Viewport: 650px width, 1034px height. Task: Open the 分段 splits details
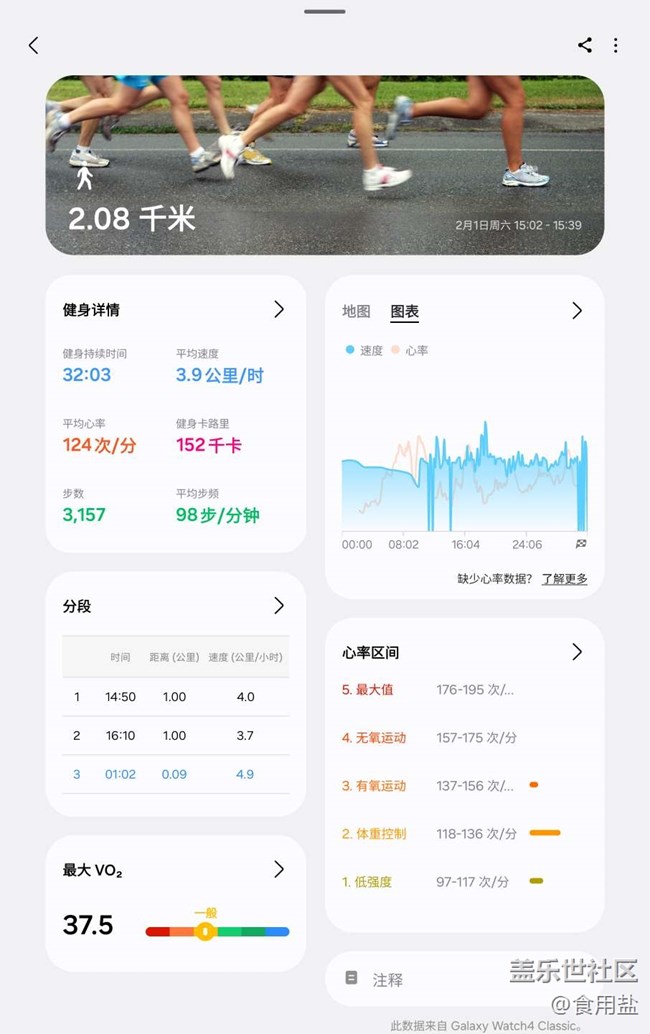pyautogui.click(x=279, y=606)
